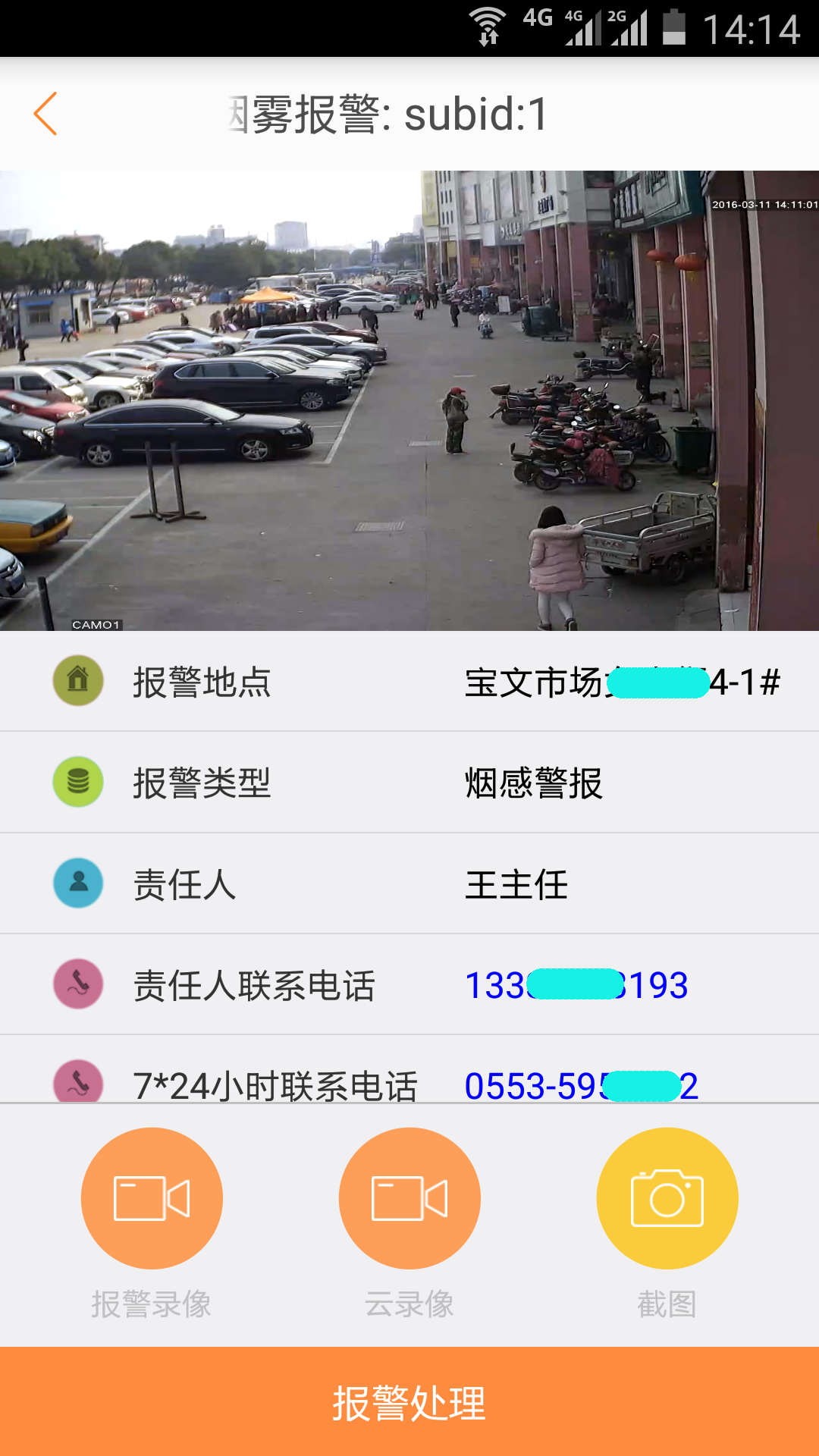Image resolution: width=819 pixels, height=1456 pixels.
Task: Open 报警录像 alarm recording
Action: [152, 1198]
